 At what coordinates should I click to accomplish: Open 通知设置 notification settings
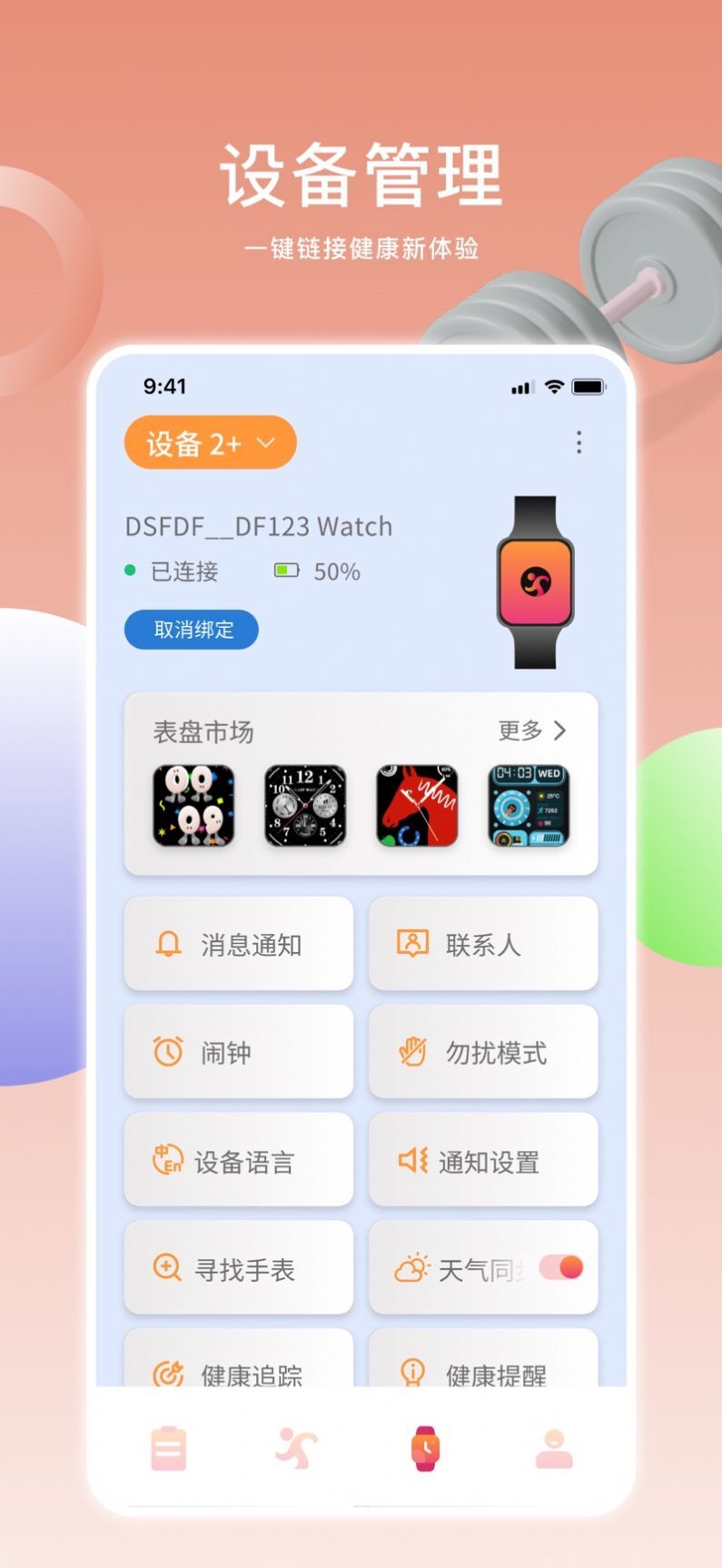pyautogui.click(x=483, y=1161)
